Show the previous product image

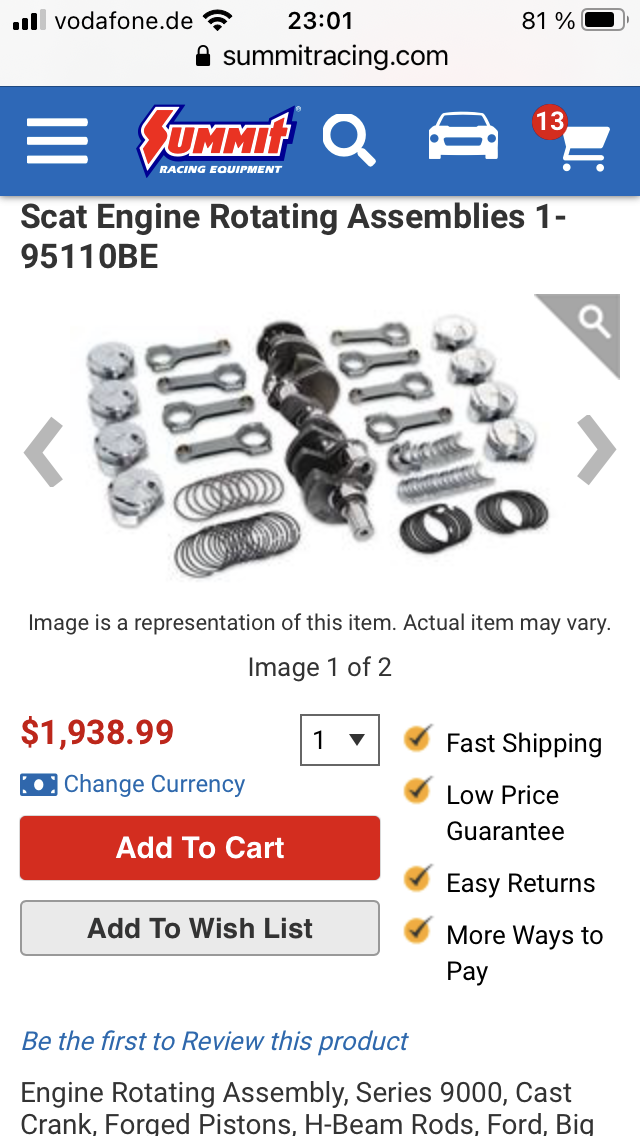43,450
